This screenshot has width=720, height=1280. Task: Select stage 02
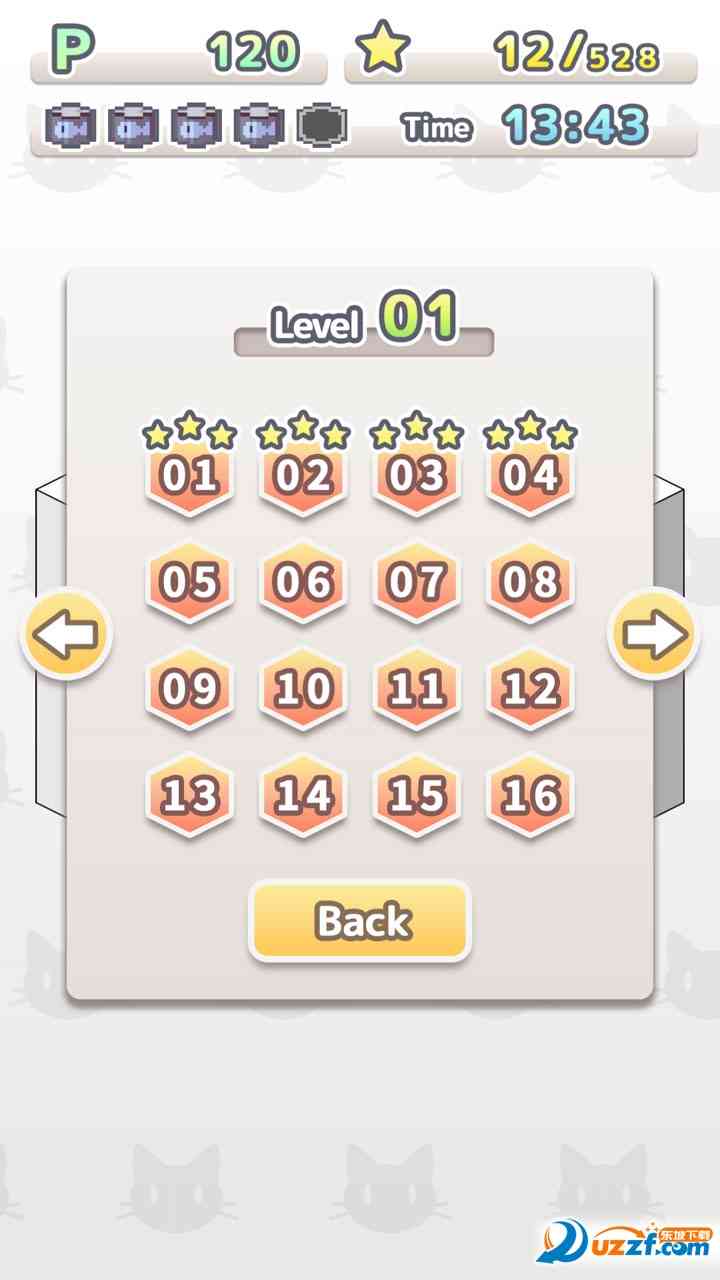point(303,478)
